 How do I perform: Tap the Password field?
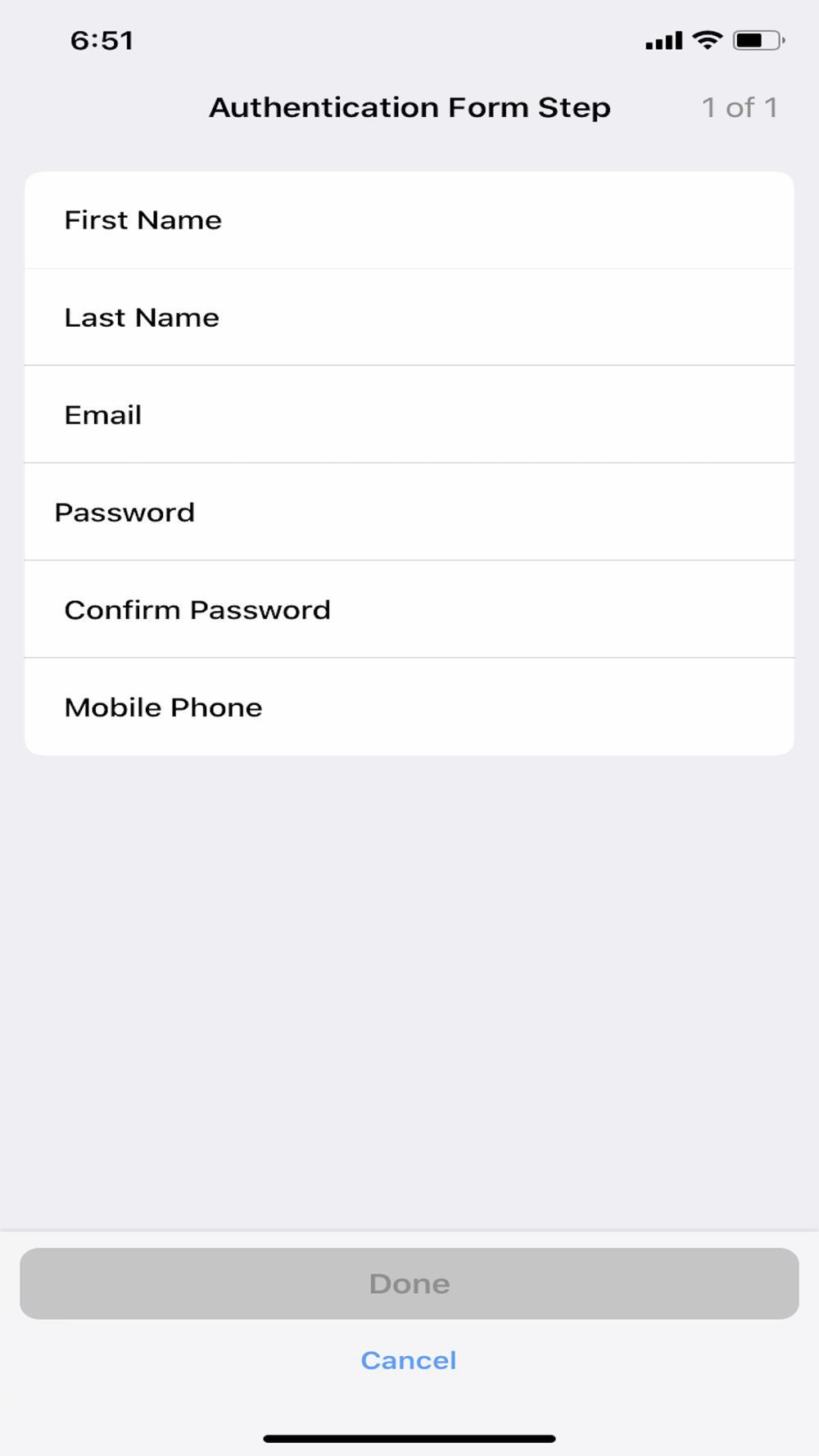tap(409, 513)
